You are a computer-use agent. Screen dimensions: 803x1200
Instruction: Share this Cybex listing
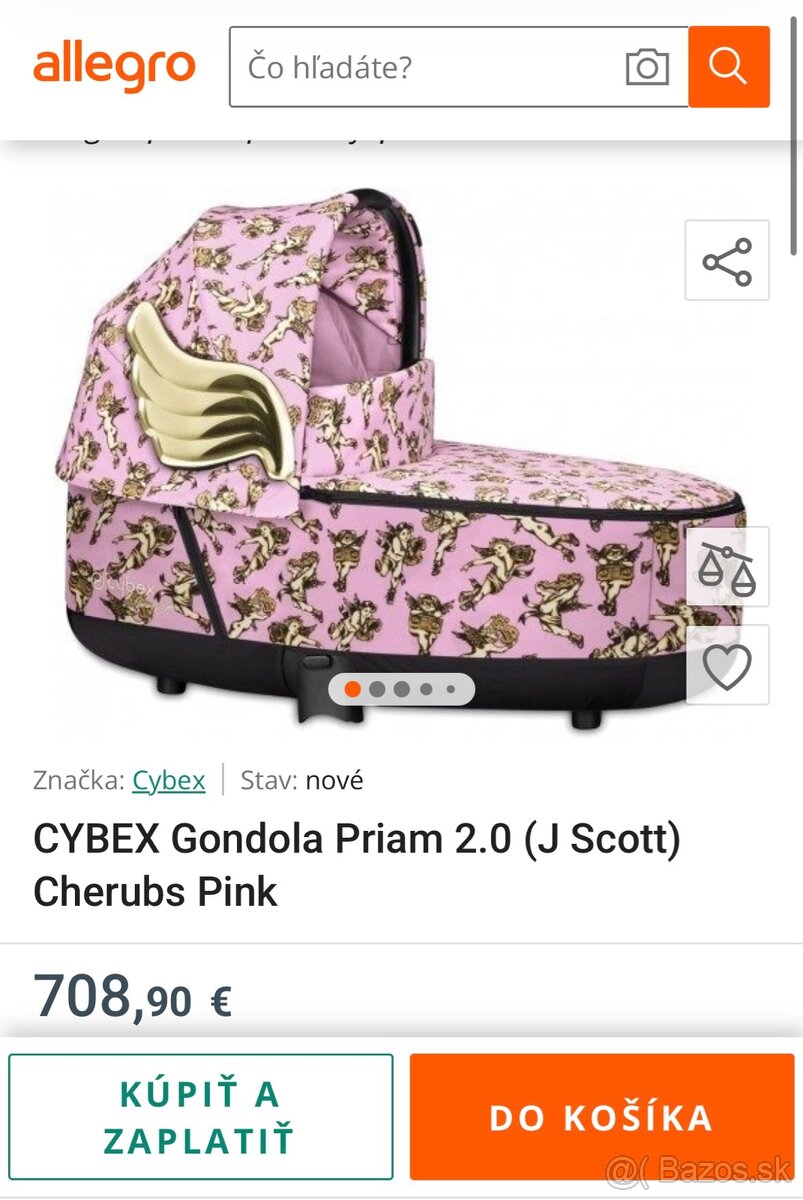pos(727,261)
